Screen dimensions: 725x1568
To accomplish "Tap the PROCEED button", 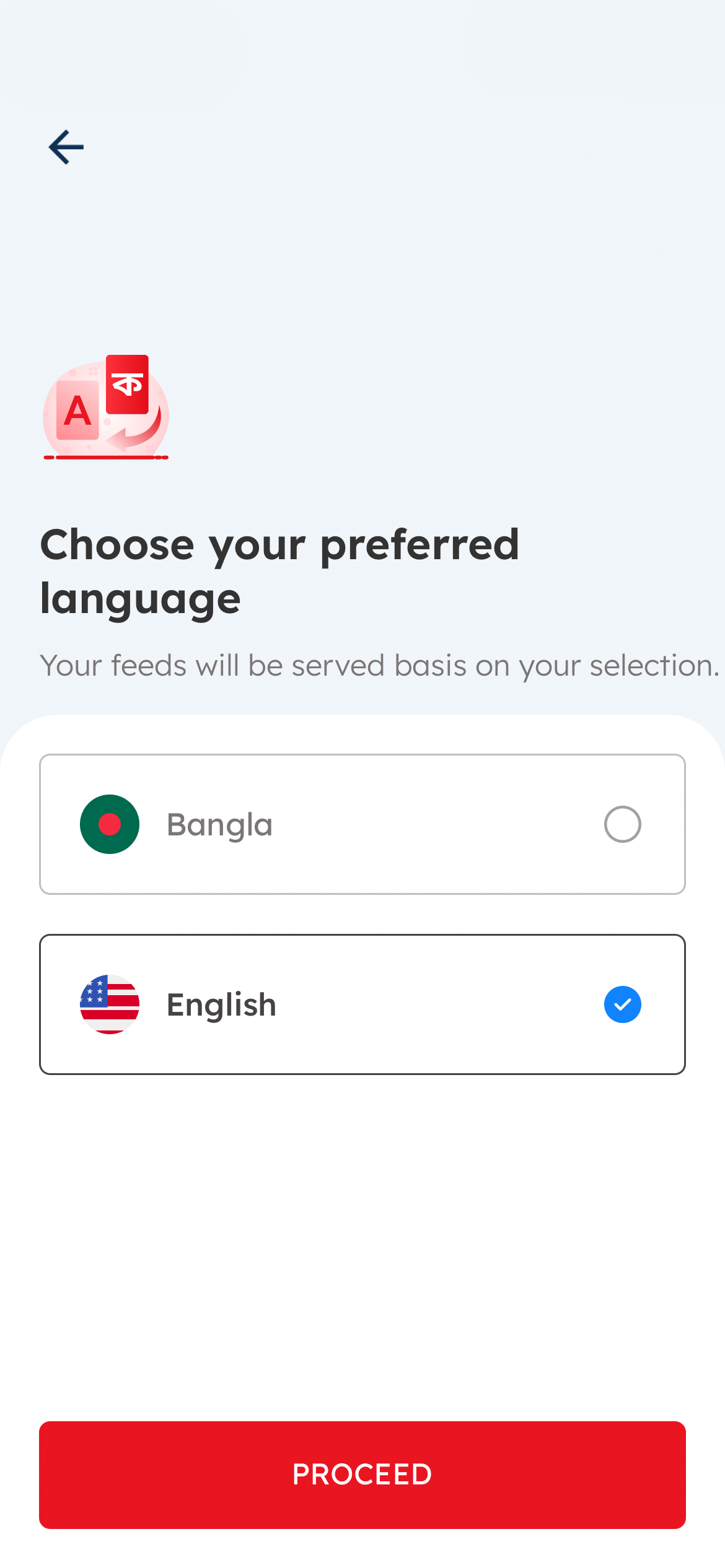I will (362, 1474).
